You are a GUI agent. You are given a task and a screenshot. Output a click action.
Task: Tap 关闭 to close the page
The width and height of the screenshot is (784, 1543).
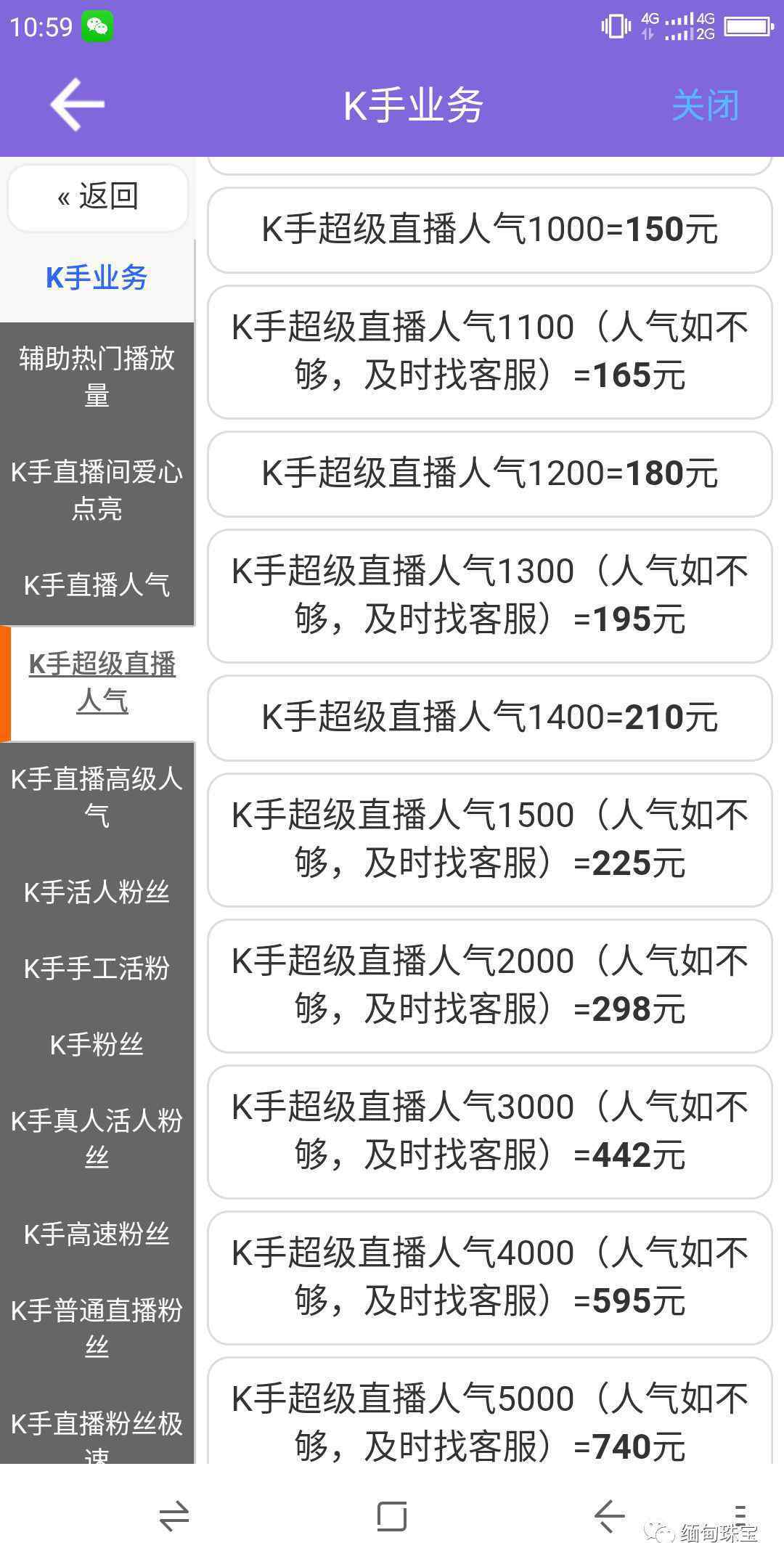click(x=705, y=106)
